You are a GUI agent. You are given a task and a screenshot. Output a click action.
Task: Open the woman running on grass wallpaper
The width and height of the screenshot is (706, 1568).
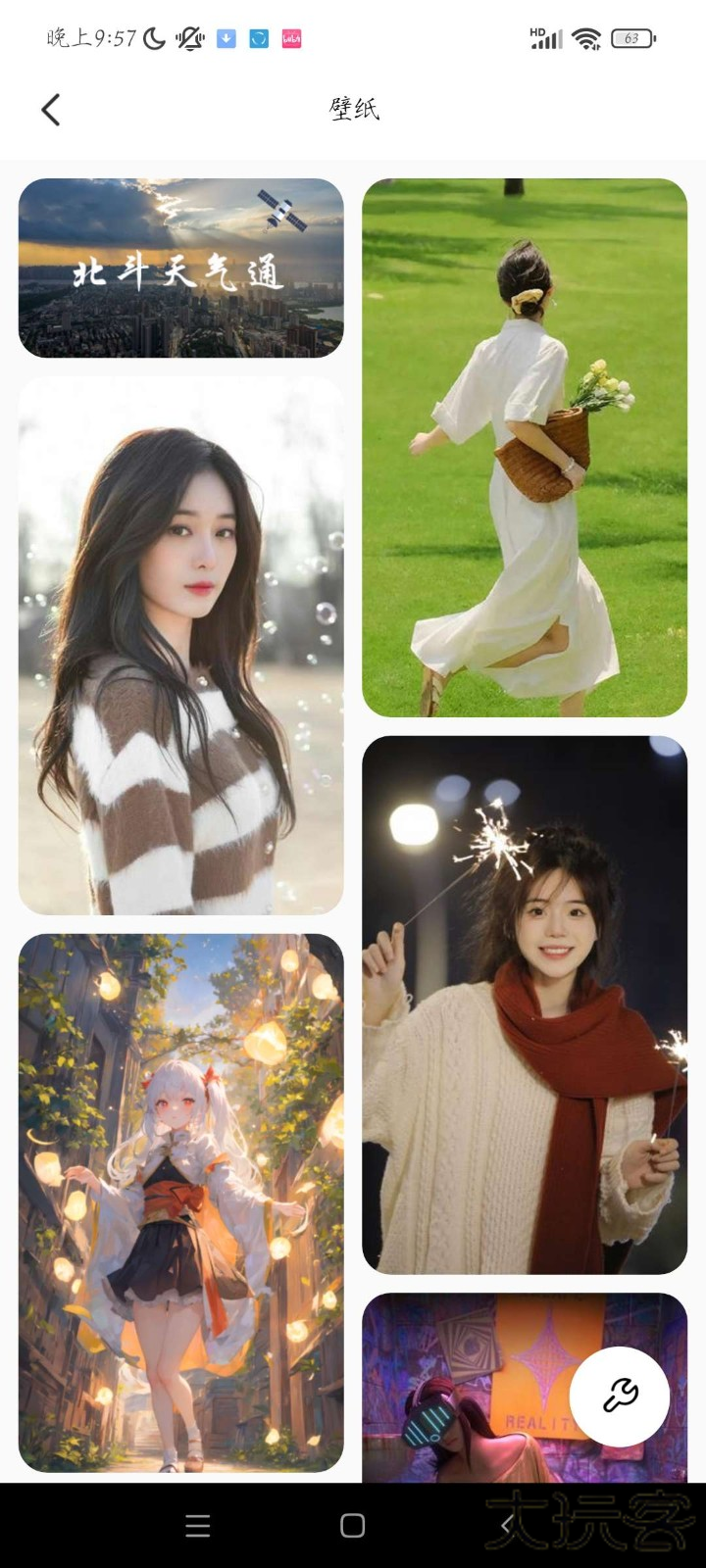525,447
